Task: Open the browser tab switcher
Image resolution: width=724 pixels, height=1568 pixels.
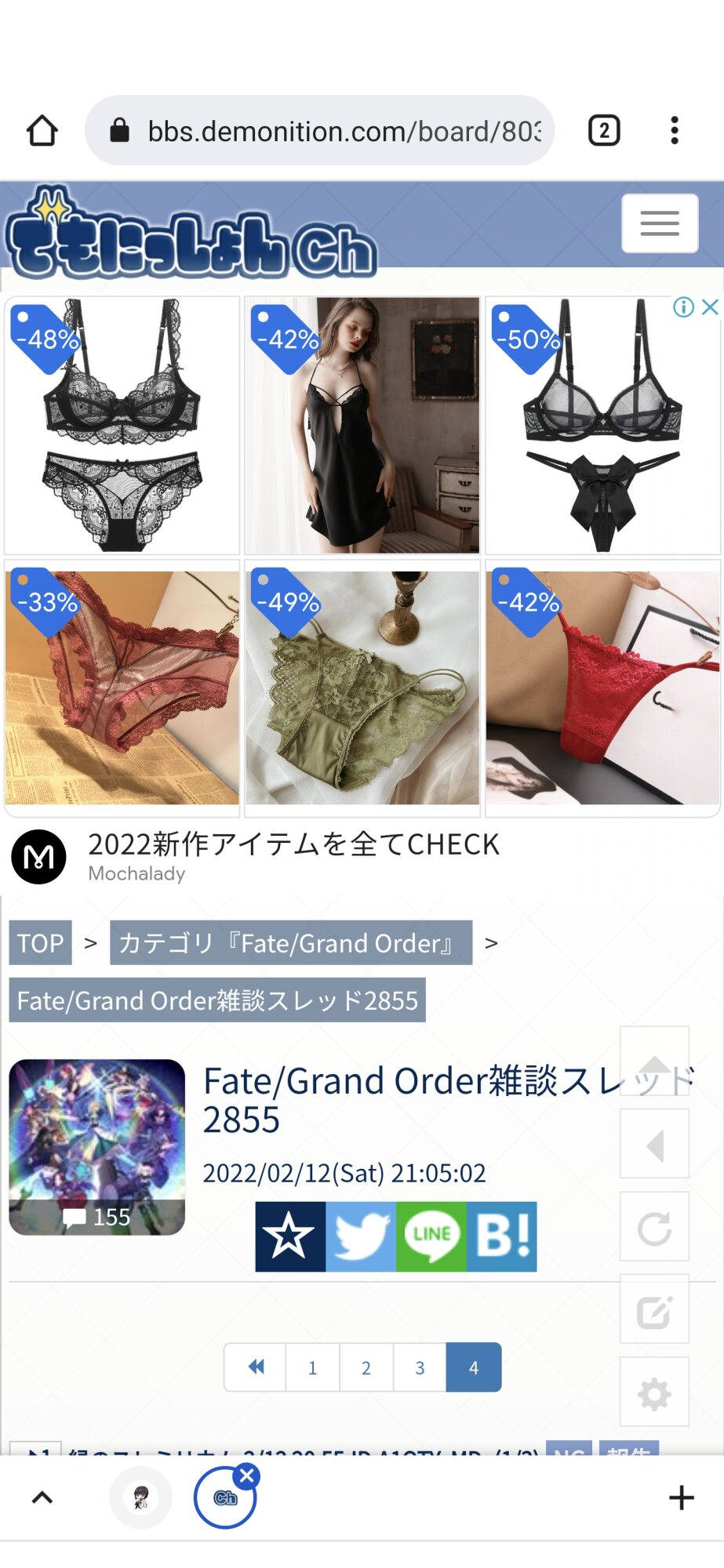Action: 604,131
